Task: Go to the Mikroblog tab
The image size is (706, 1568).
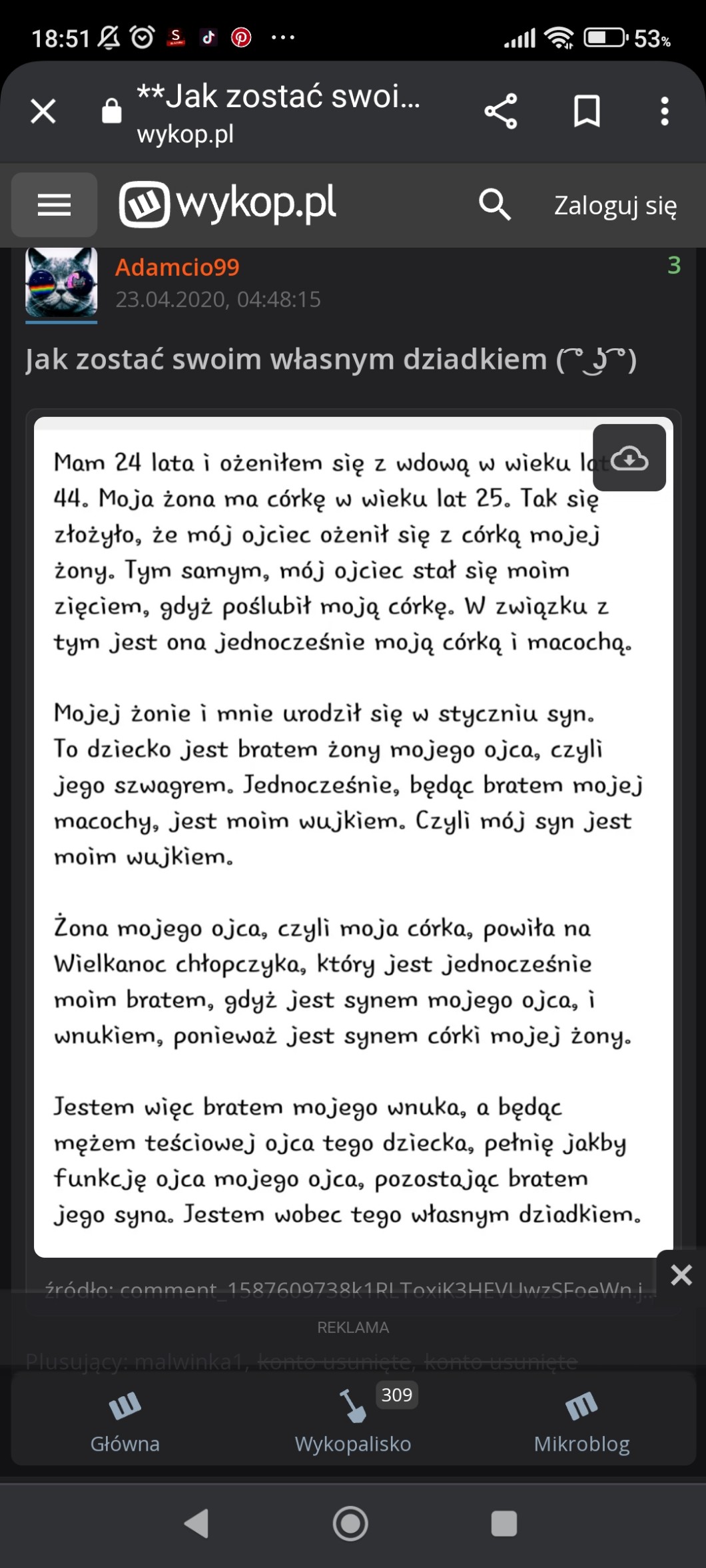Action: (x=581, y=1421)
